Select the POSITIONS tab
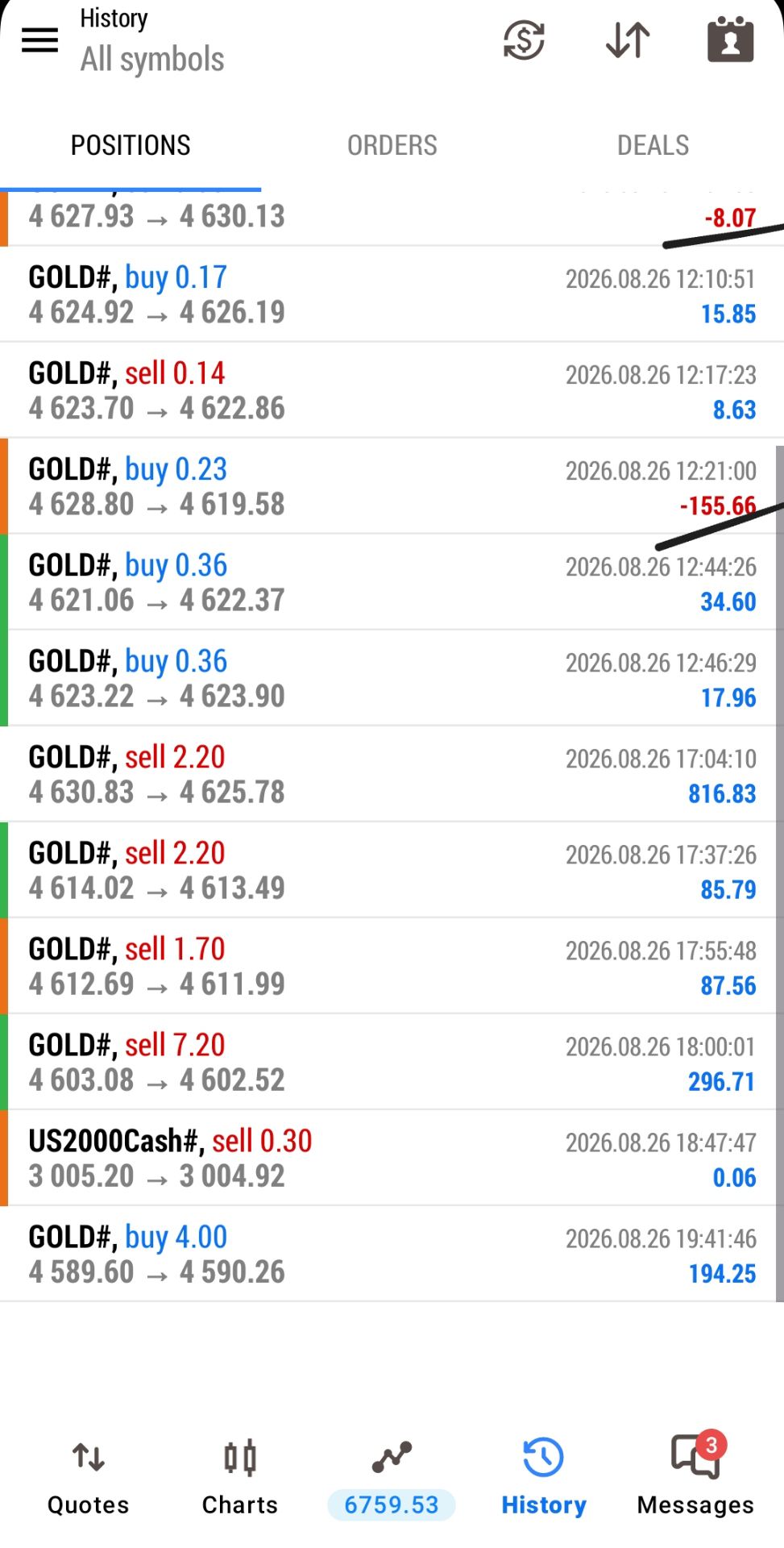This screenshot has width=784, height=1548. [x=131, y=145]
